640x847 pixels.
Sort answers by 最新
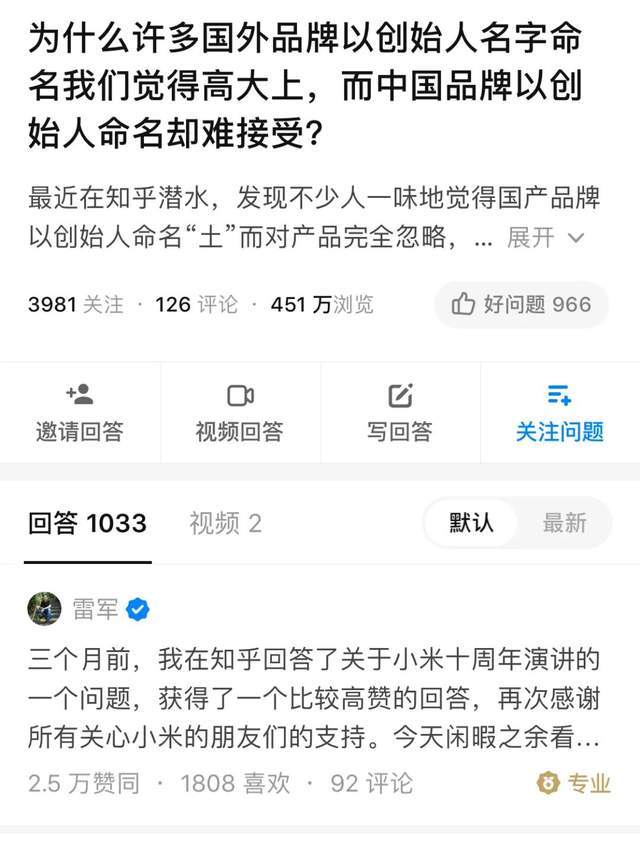point(564,522)
